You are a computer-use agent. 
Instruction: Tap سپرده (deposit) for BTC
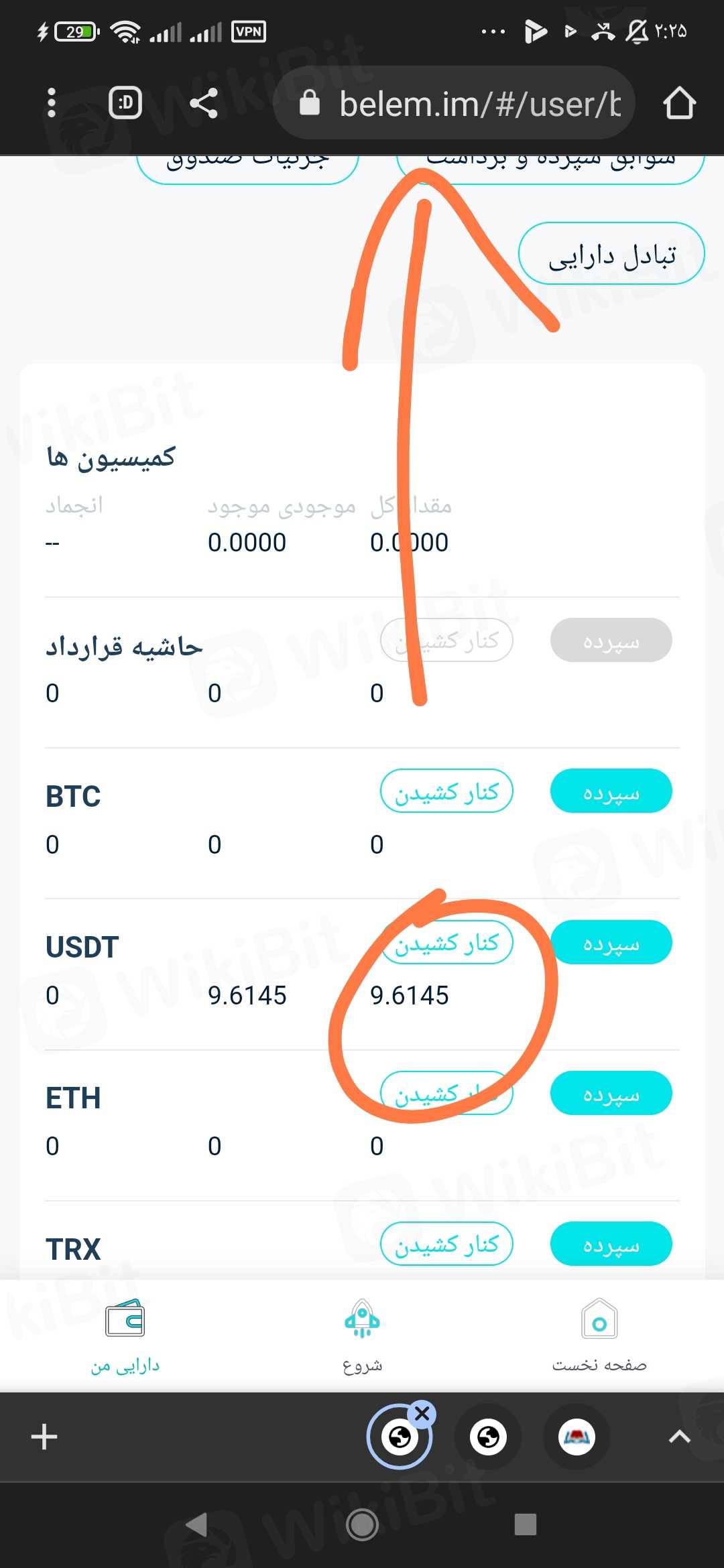click(611, 791)
